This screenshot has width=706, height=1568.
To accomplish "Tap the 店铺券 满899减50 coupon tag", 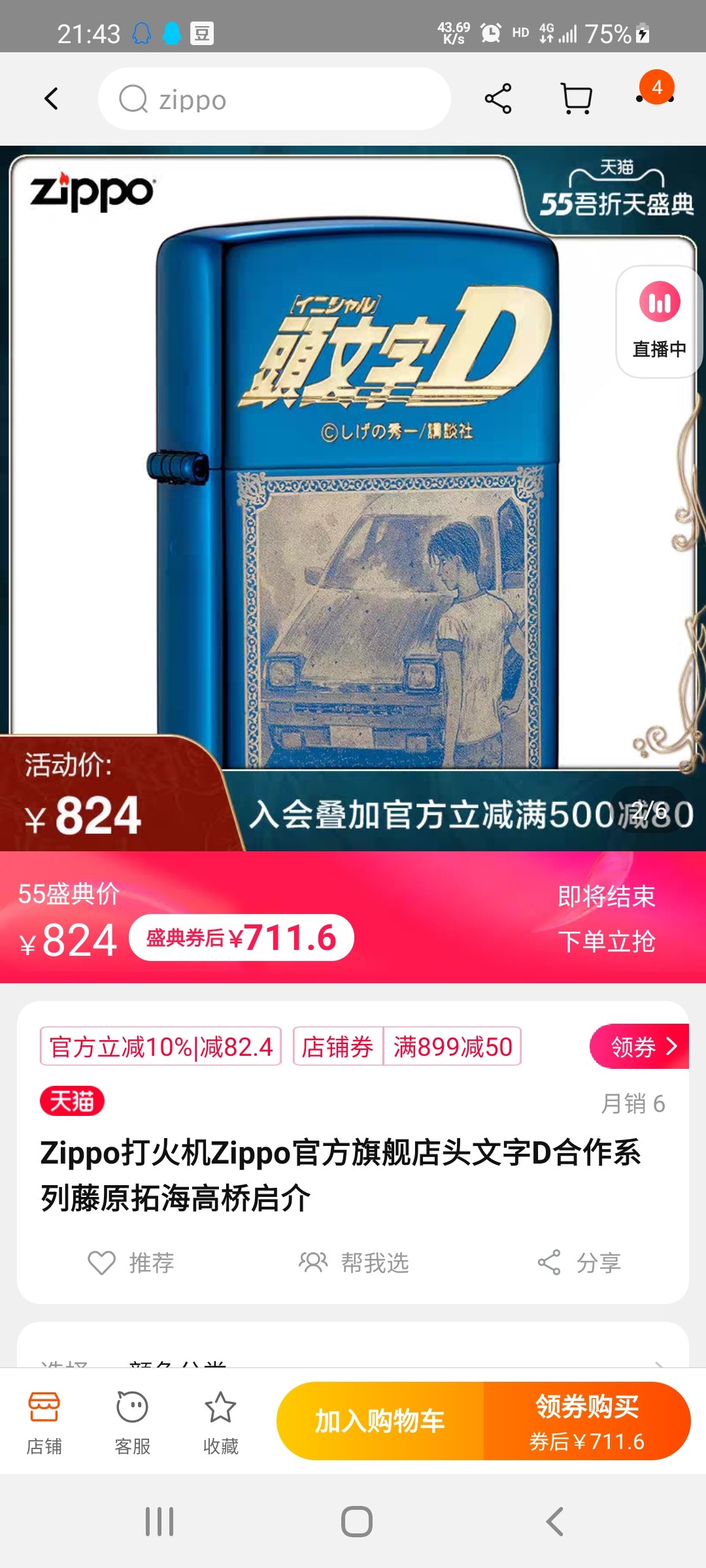I will [407, 1047].
